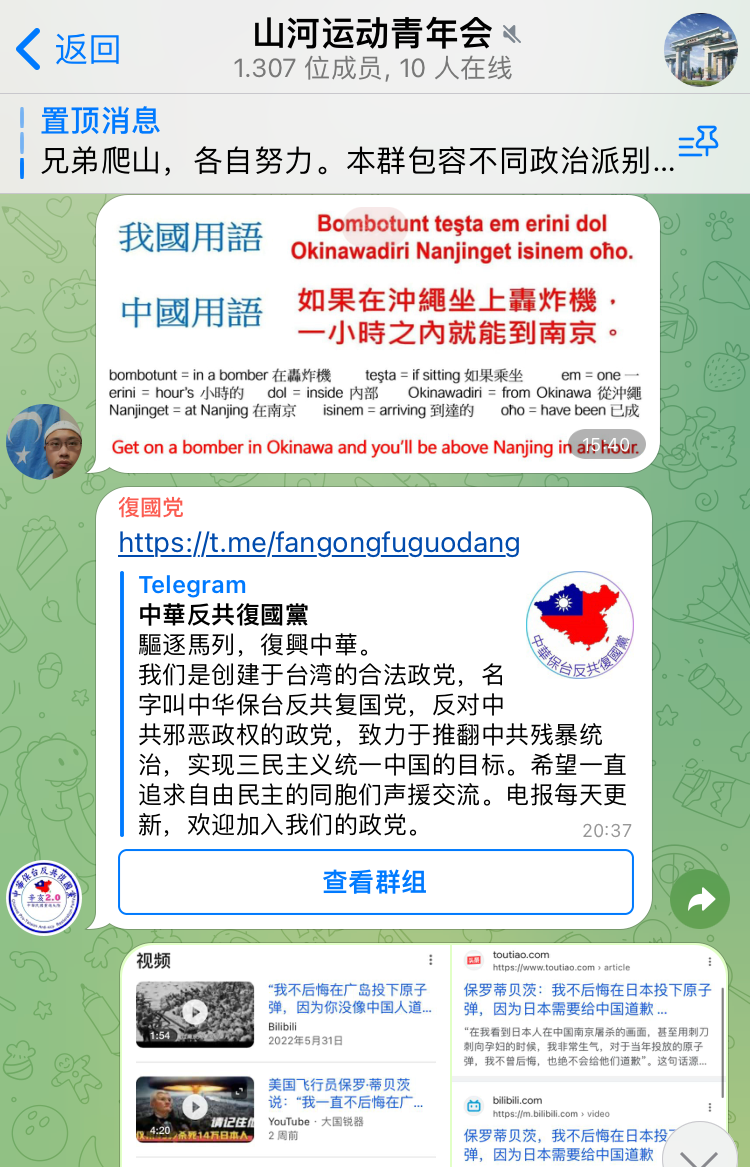This screenshot has height=1167, width=750.
Task: Open the group profile photo
Action: [x=700, y=49]
